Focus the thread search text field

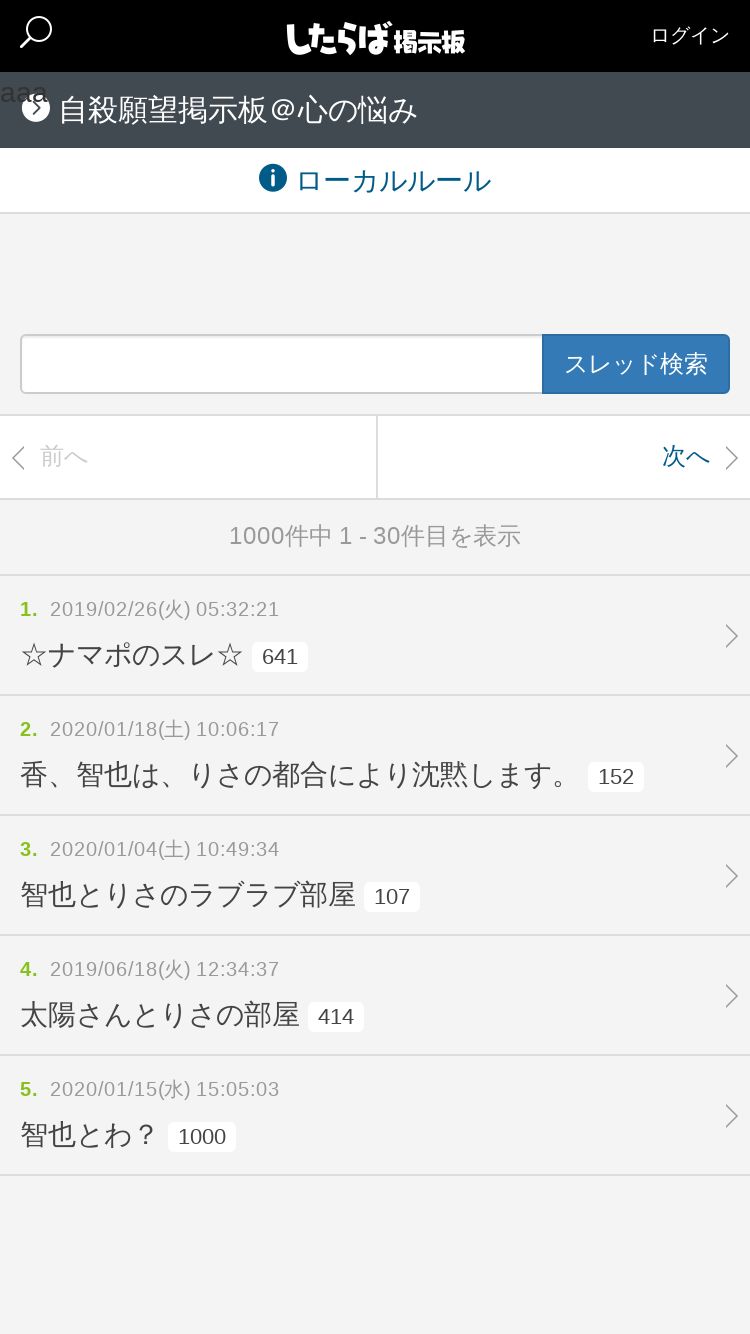(x=281, y=364)
